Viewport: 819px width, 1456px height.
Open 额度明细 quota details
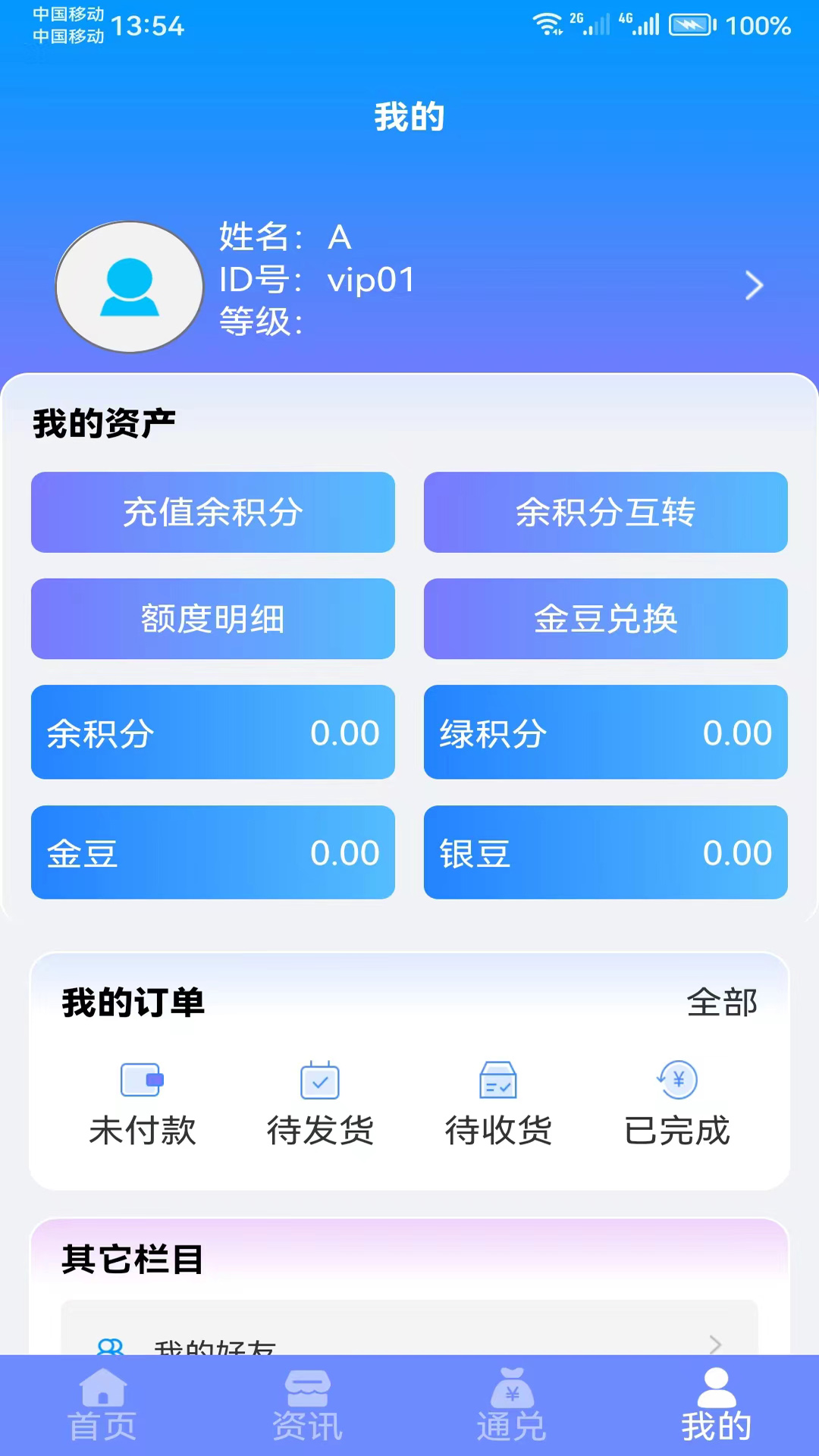212,618
